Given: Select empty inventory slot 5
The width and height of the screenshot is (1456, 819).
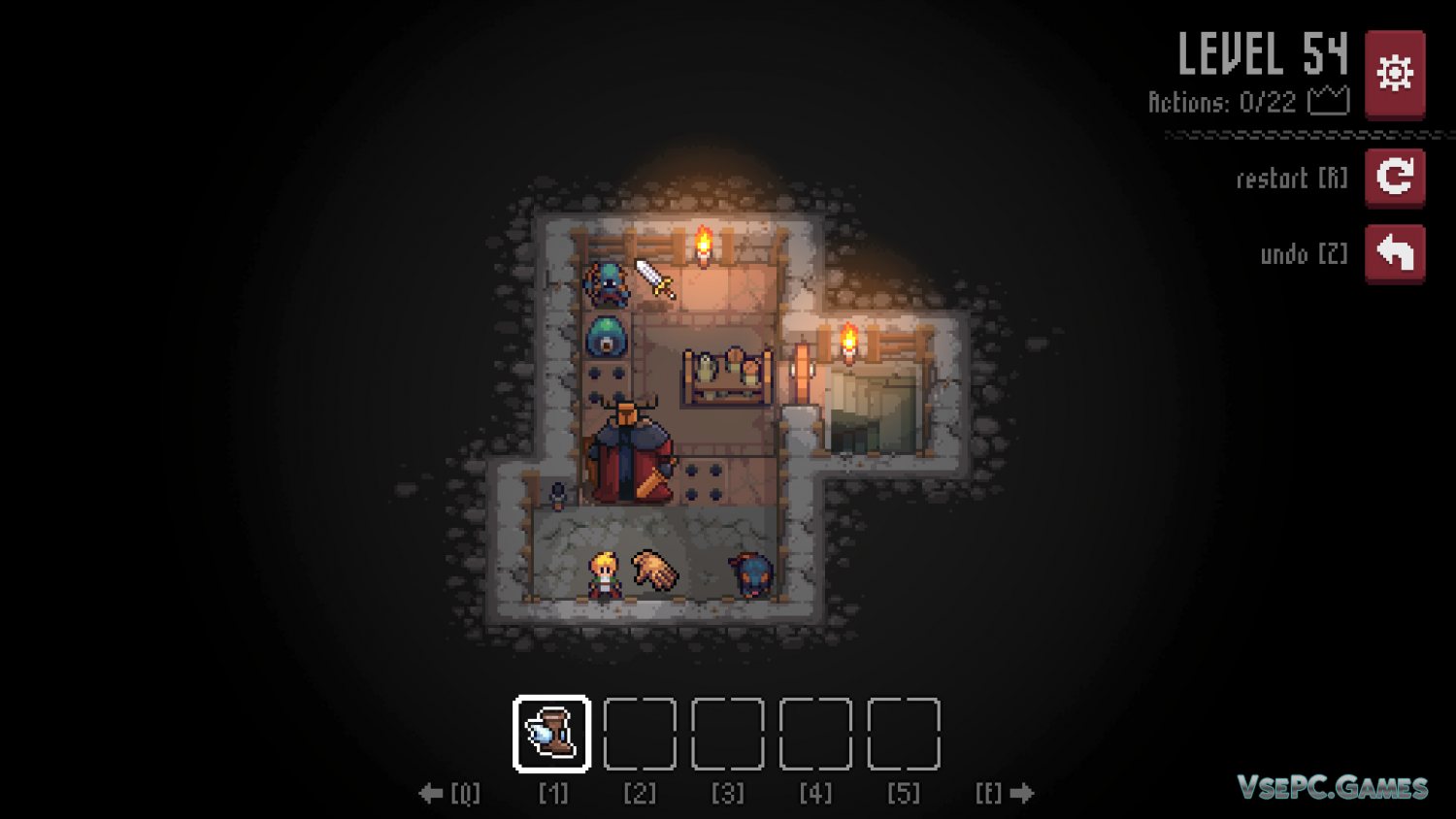Looking at the screenshot, I should pos(904,734).
